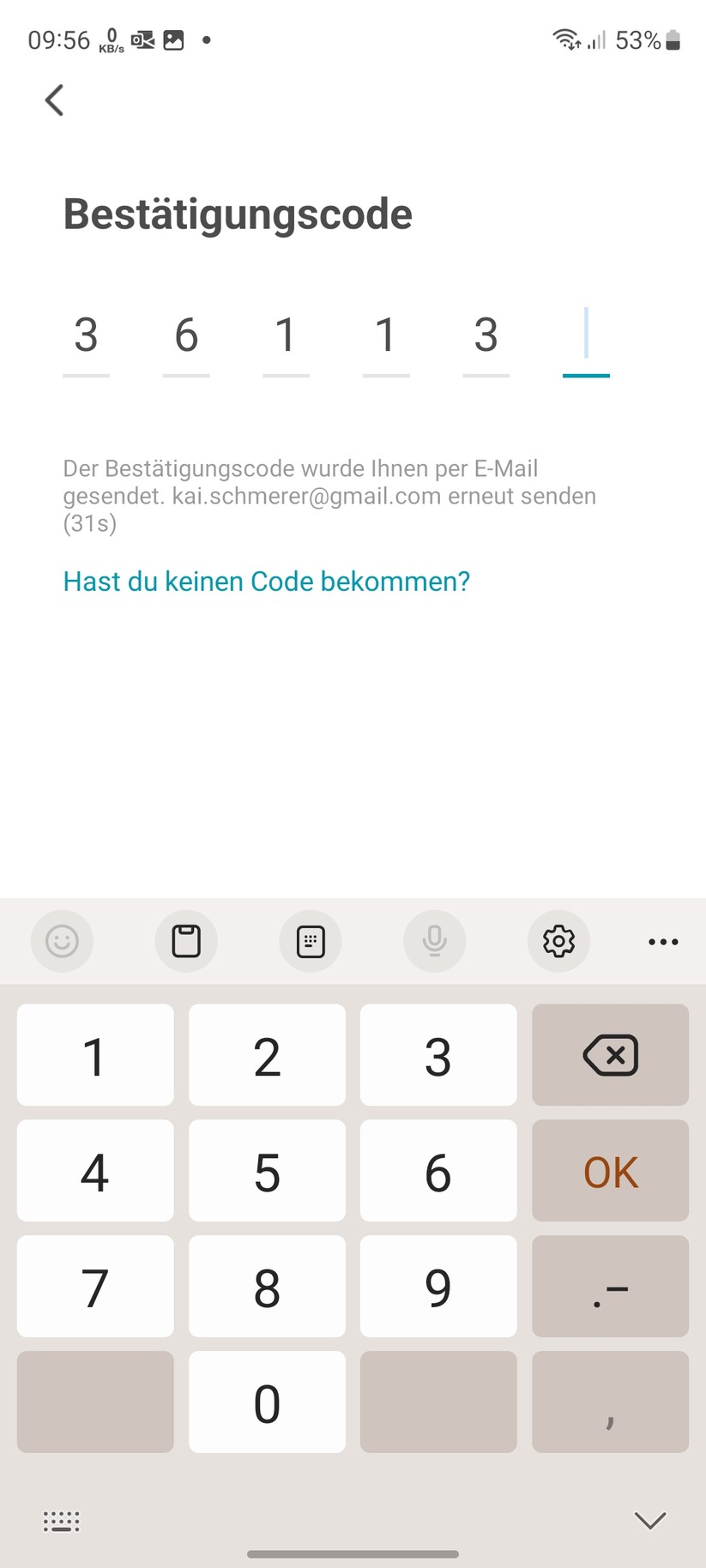The width and height of the screenshot is (706, 1568).
Task: Expand more keyboard options via the ellipsis
Action: [662, 941]
